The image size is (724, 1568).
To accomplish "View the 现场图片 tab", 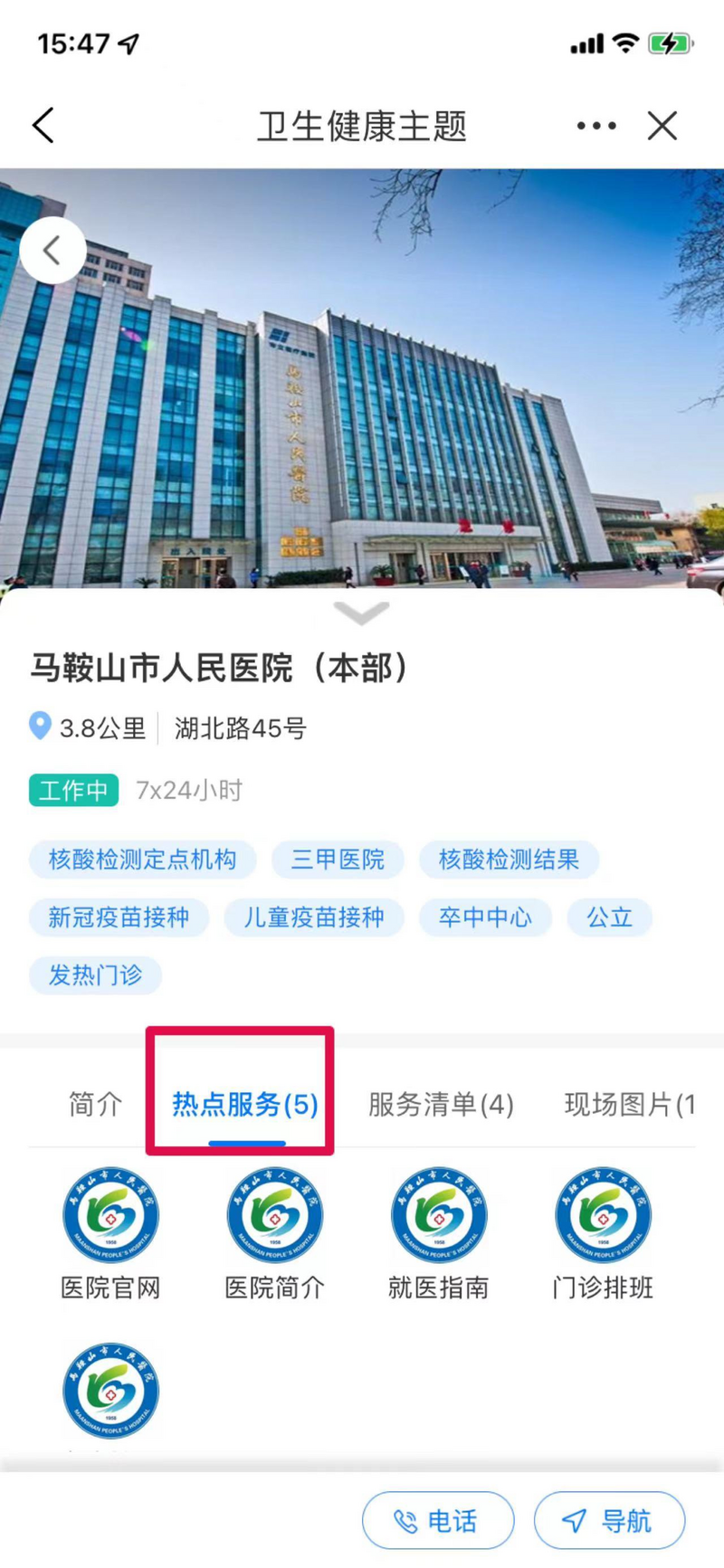I will 629,1104.
